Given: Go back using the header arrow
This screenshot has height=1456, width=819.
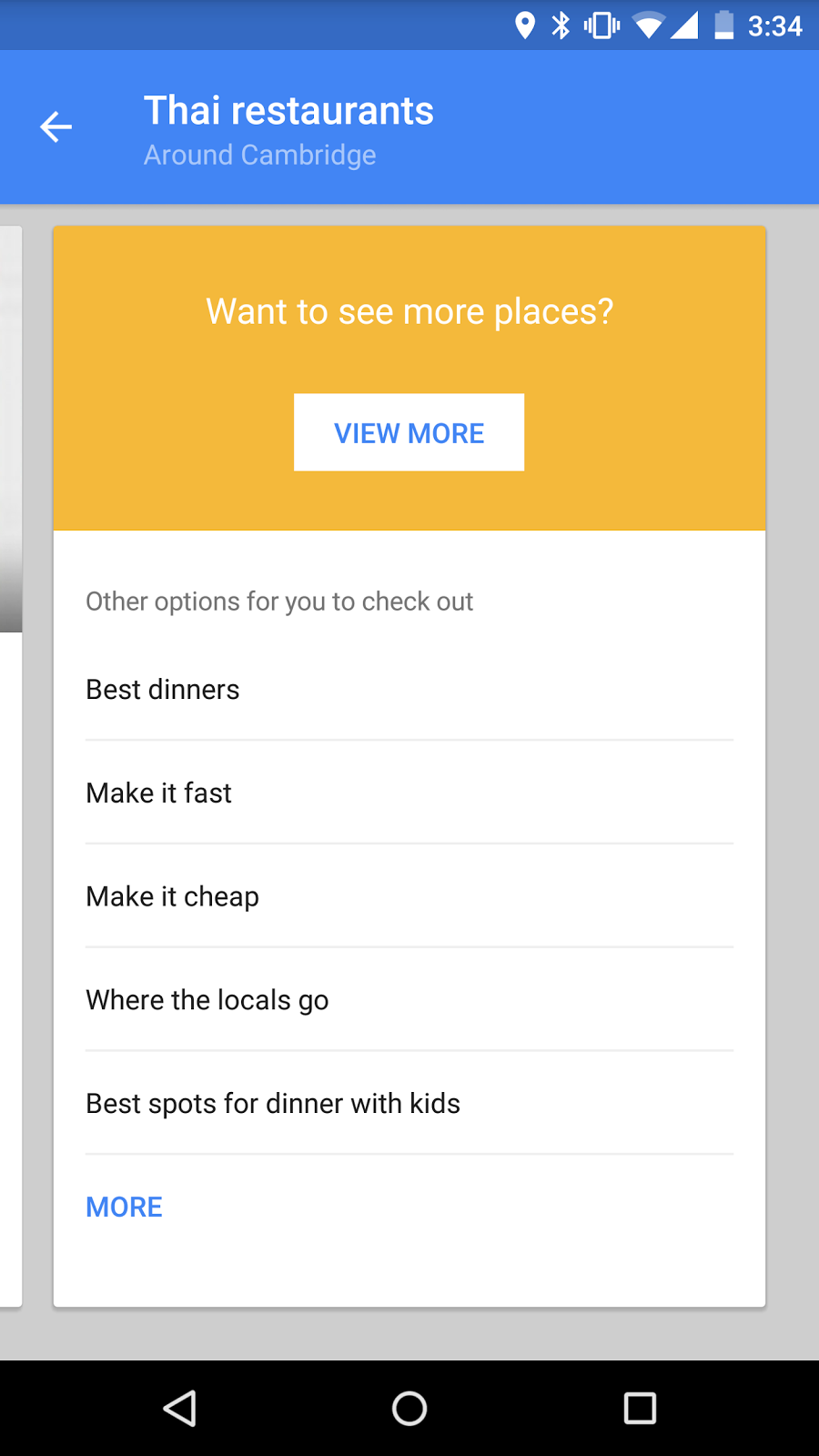Looking at the screenshot, I should (56, 127).
